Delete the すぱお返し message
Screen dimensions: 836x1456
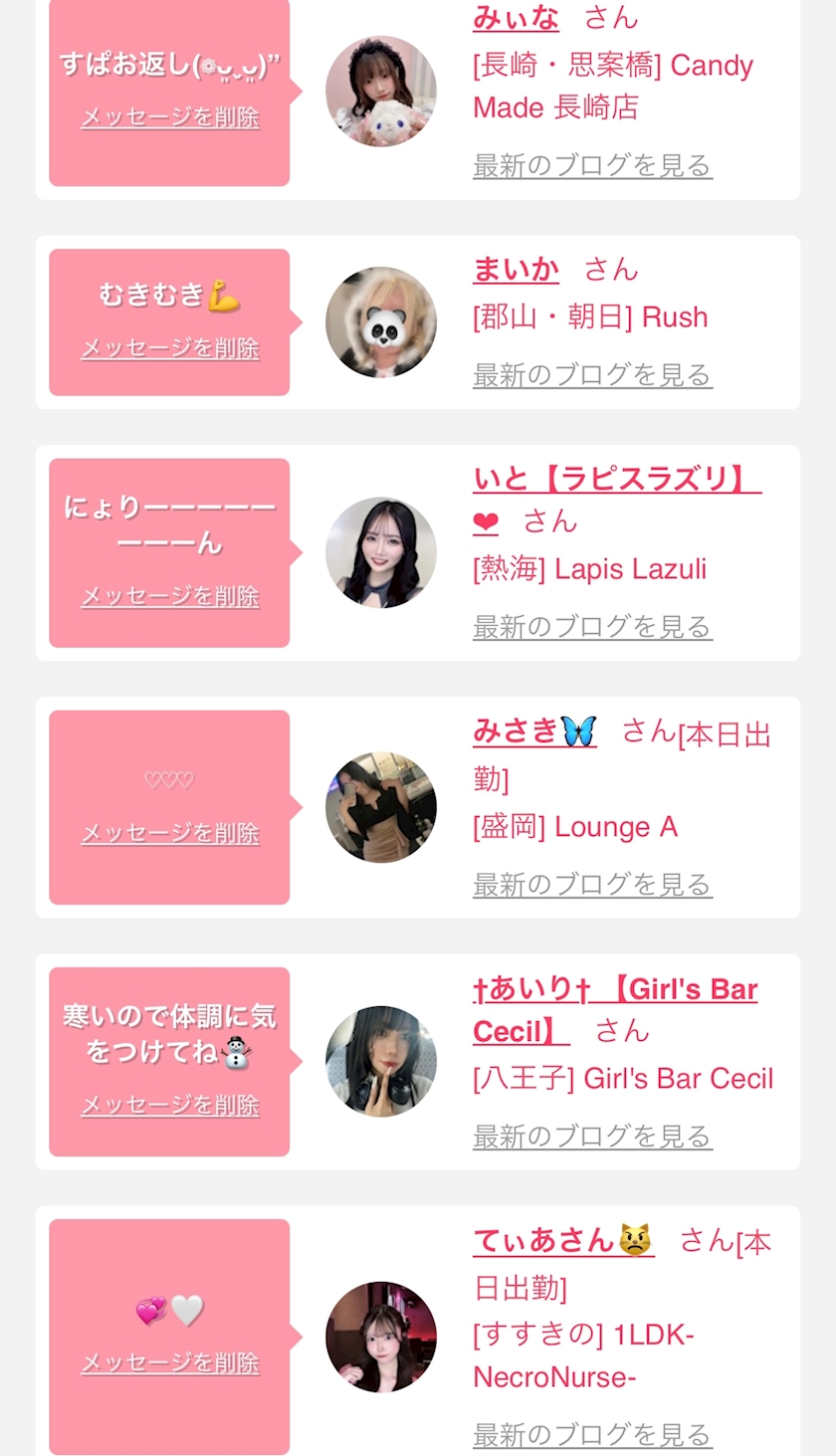pos(170,117)
